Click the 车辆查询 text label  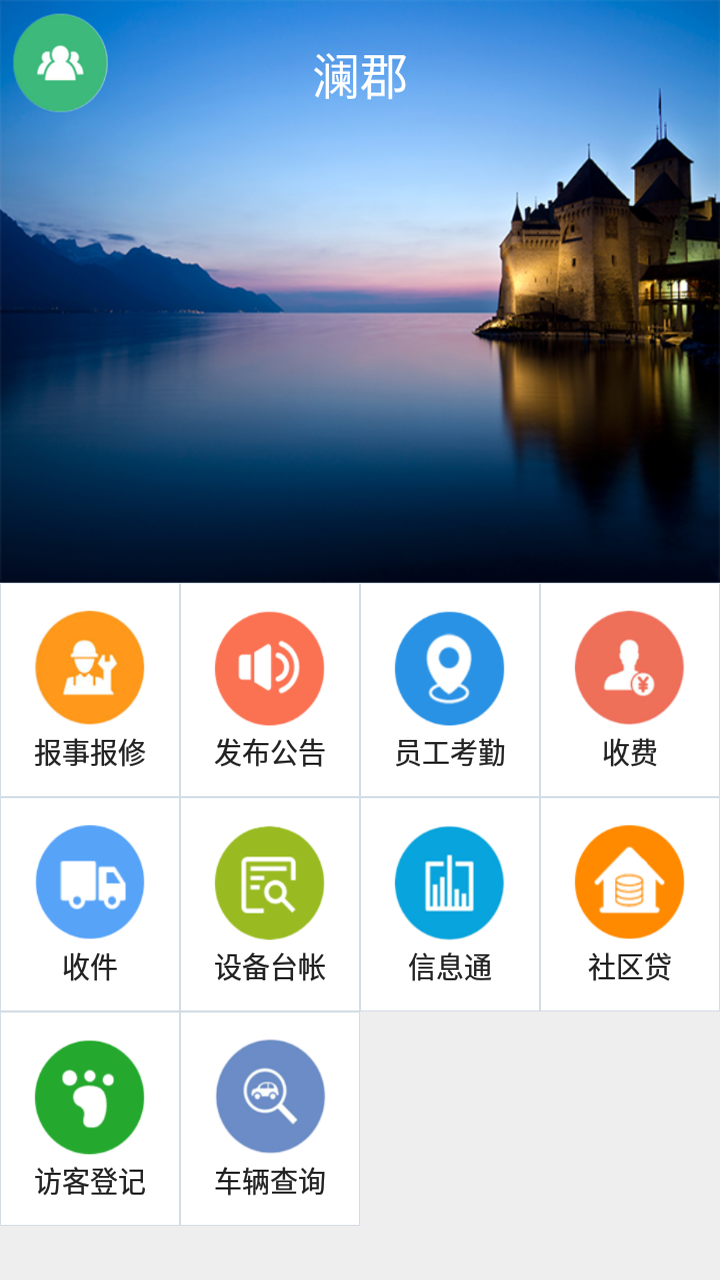(x=269, y=1185)
